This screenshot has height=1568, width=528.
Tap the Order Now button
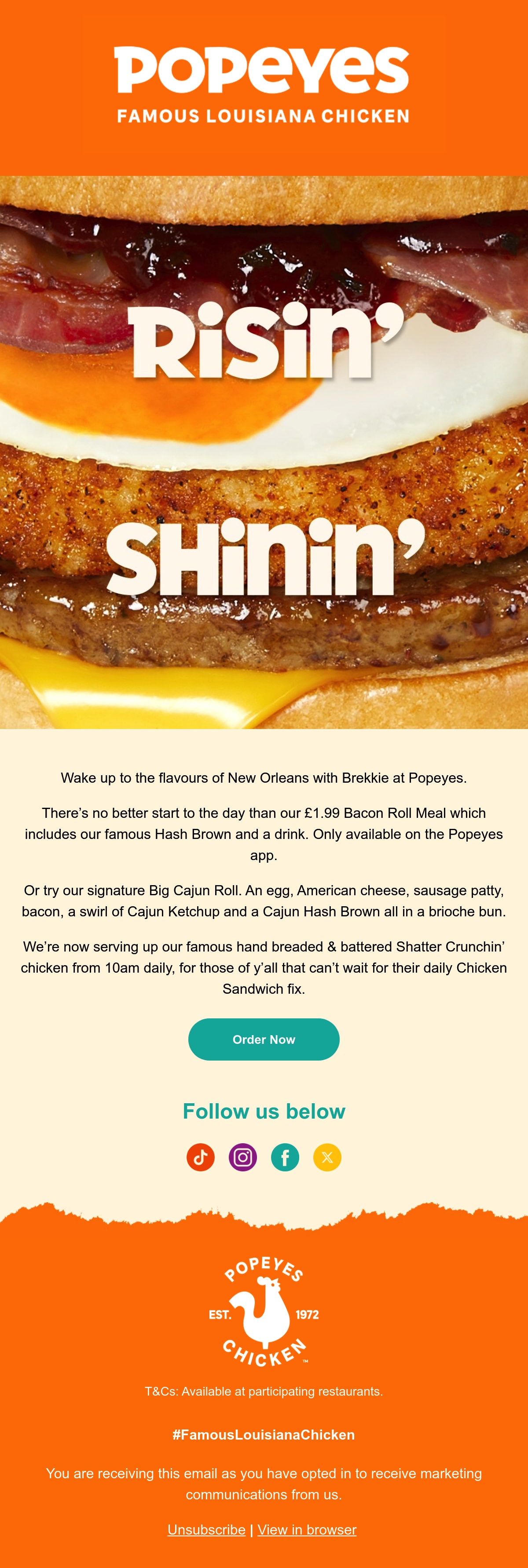click(264, 1039)
